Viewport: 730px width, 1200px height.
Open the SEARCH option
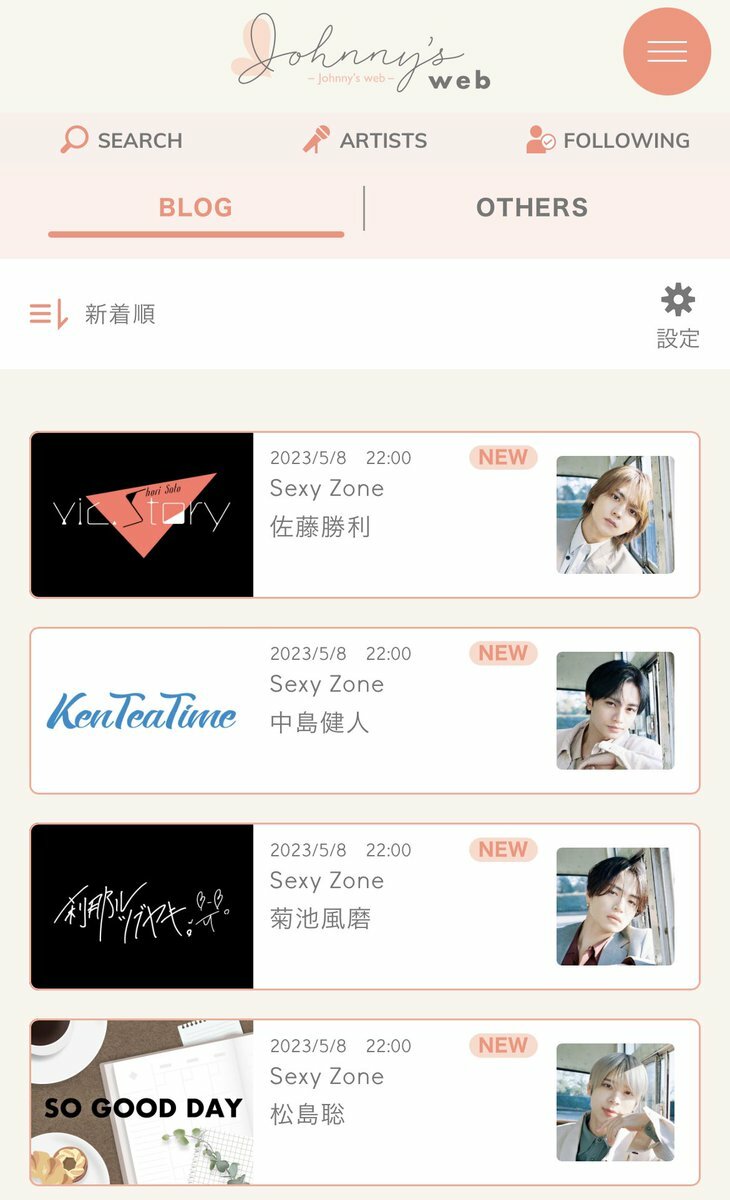coord(122,140)
